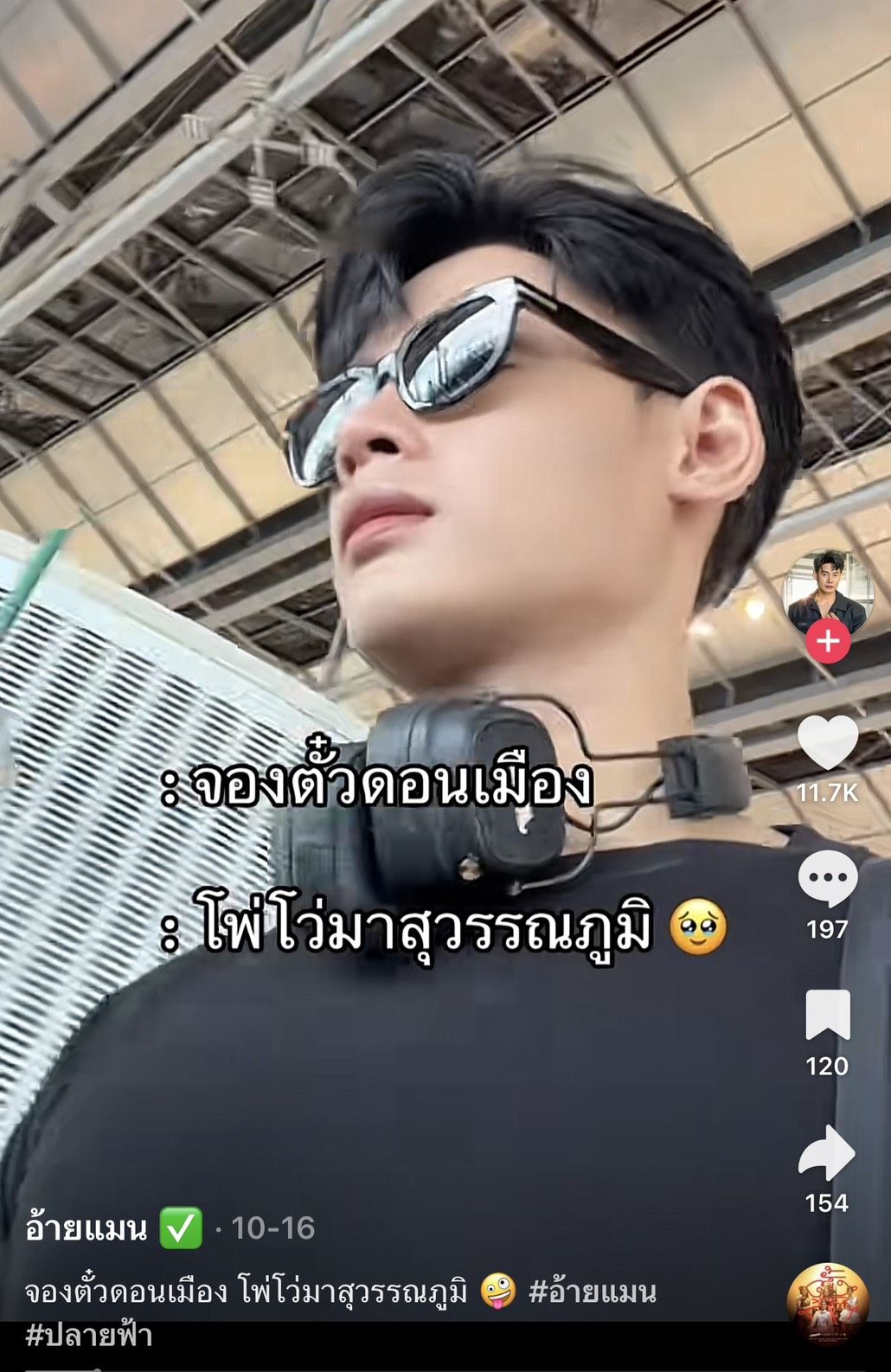Open the comments on this video
This screenshot has width=891, height=1372.
827,879
